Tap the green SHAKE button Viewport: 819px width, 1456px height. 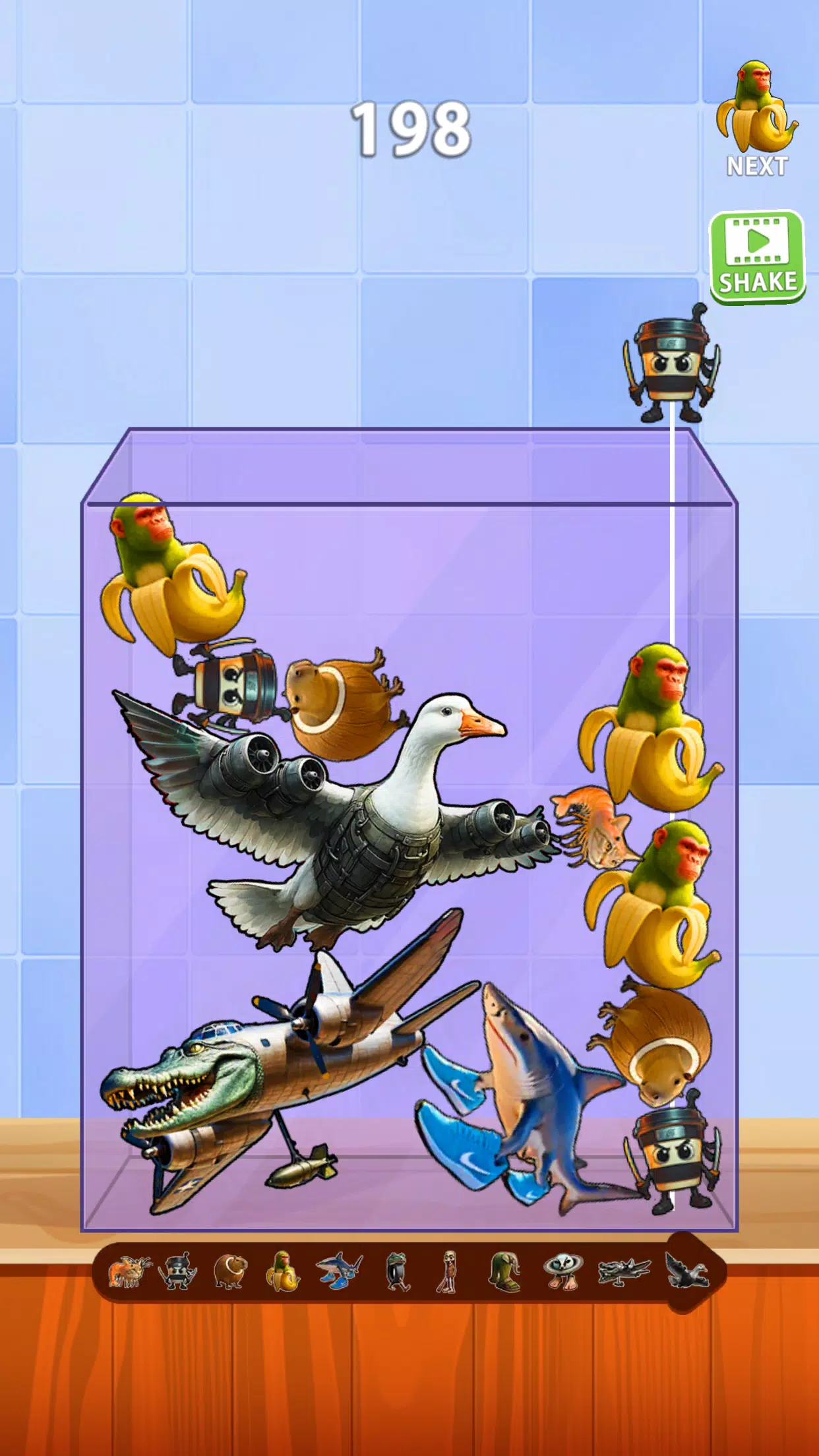pyautogui.click(x=757, y=257)
